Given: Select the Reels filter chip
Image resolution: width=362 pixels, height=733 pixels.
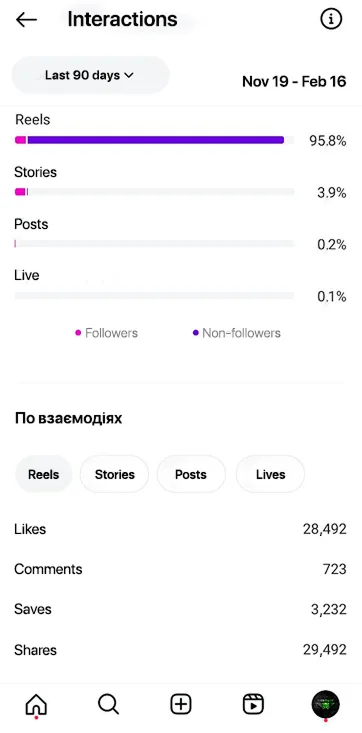Looking at the screenshot, I should 44,474.
